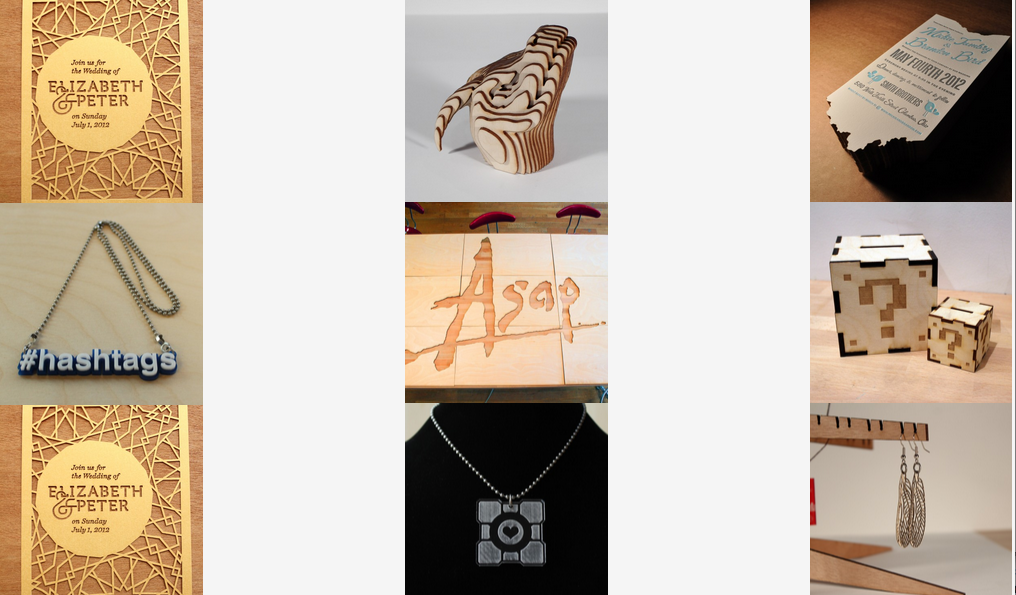Screen dimensions: 1016x595
Task: View the laser-cut wooden earrings image
Action: tap(910, 499)
